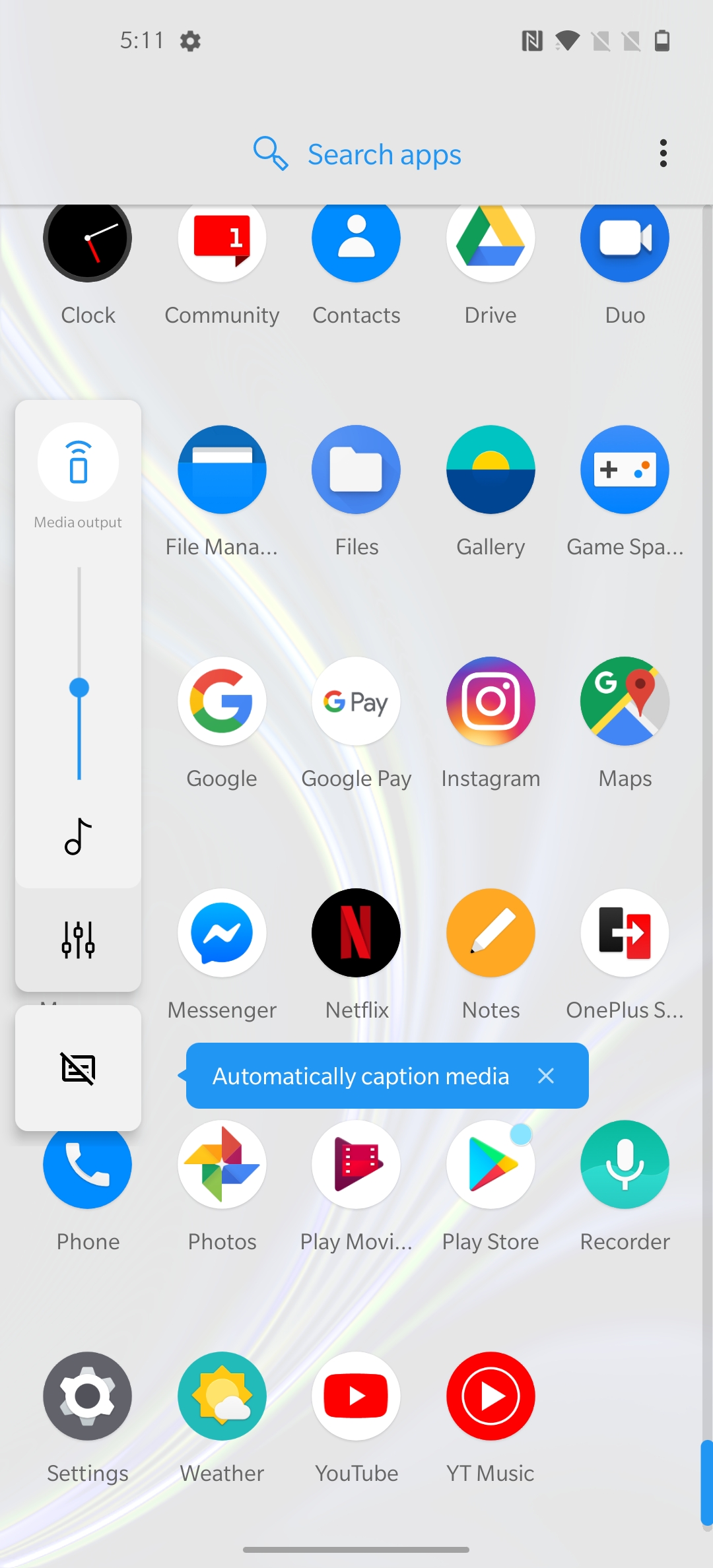The image size is (713, 1568).
Task: Dismiss the Automatically caption media tooltip
Action: pyautogui.click(x=546, y=1076)
